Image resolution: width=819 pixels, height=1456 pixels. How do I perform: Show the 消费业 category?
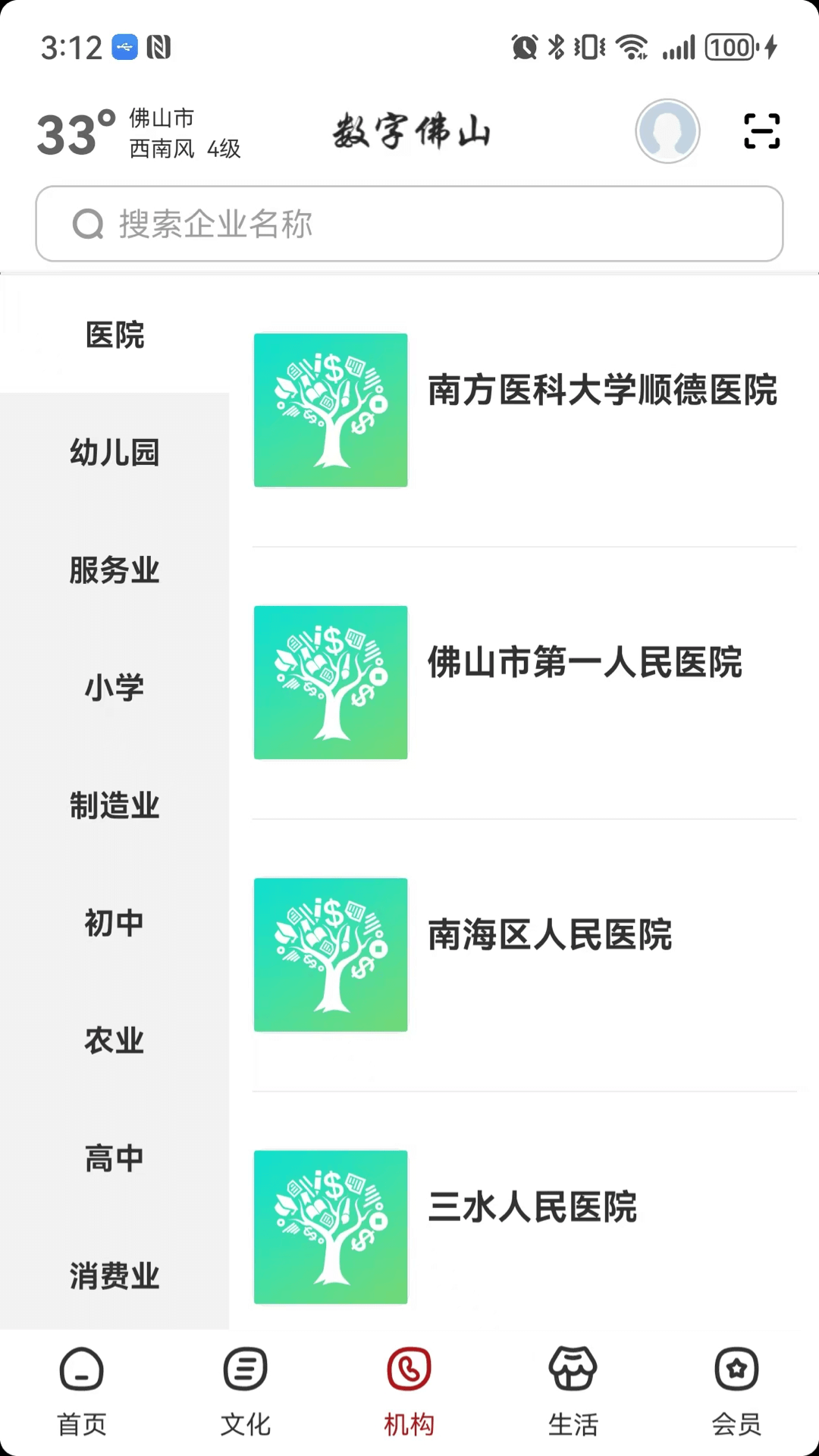[x=115, y=1276]
